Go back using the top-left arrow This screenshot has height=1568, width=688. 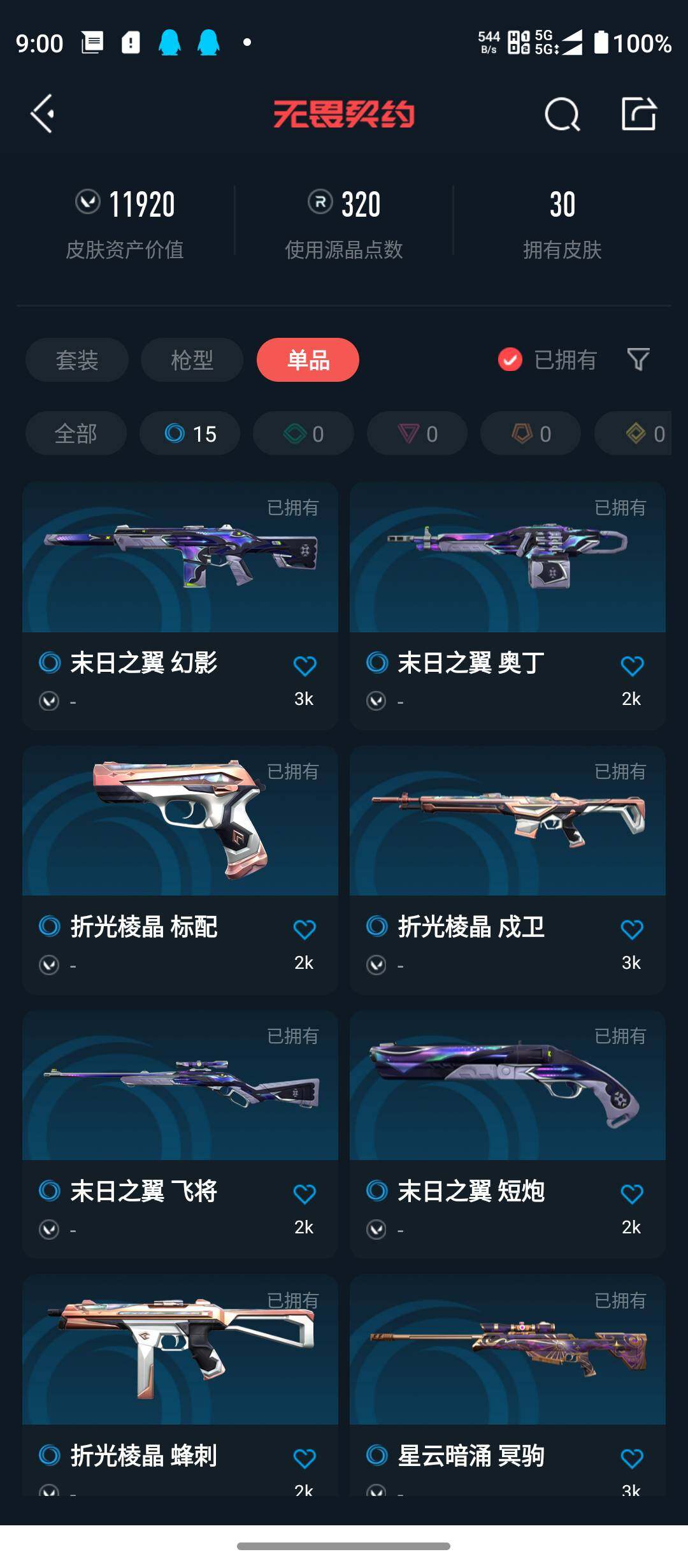coord(43,114)
